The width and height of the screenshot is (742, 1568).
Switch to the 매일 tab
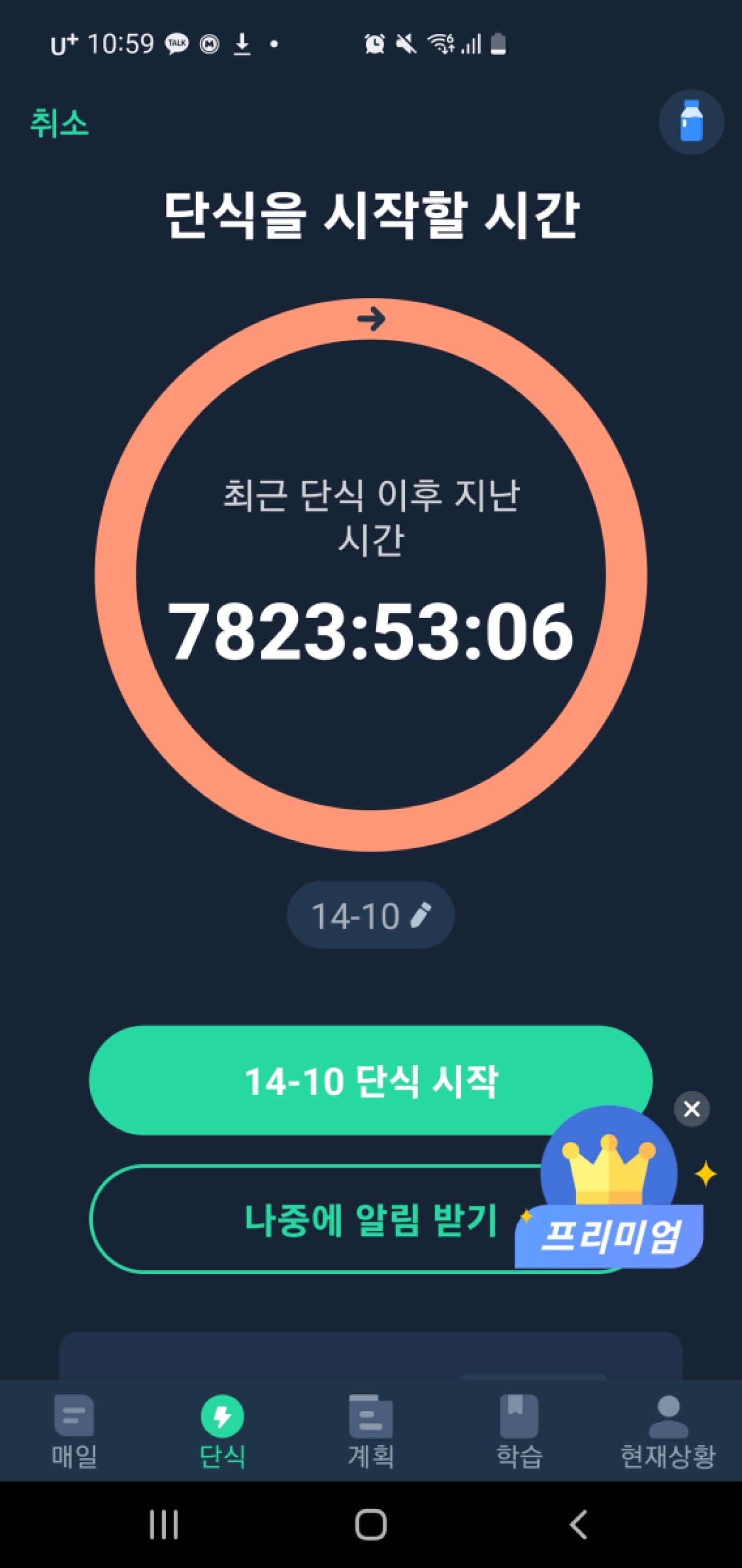pyautogui.click(x=74, y=1430)
